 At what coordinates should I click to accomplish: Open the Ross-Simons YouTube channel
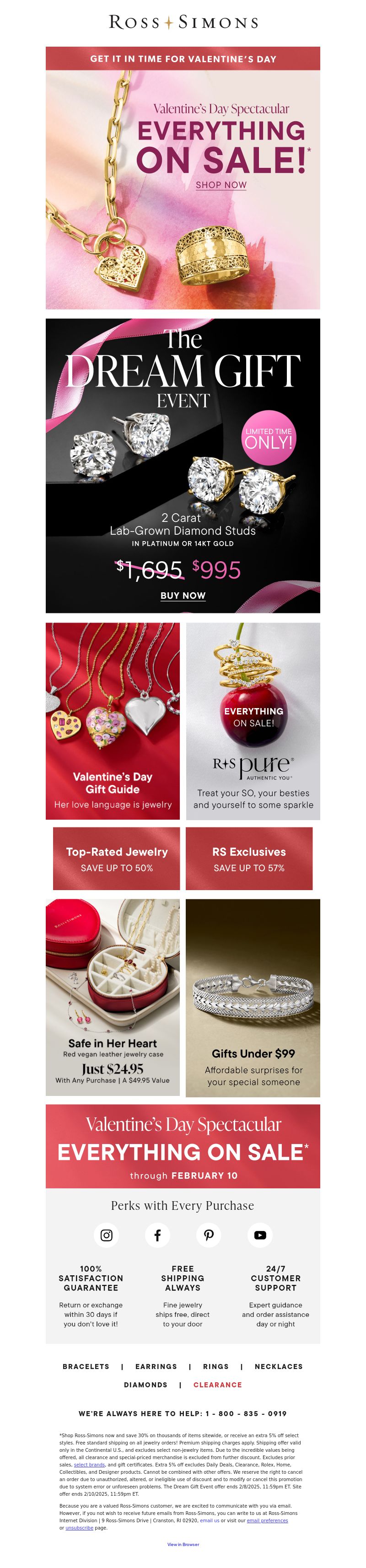tap(260, 1235)
